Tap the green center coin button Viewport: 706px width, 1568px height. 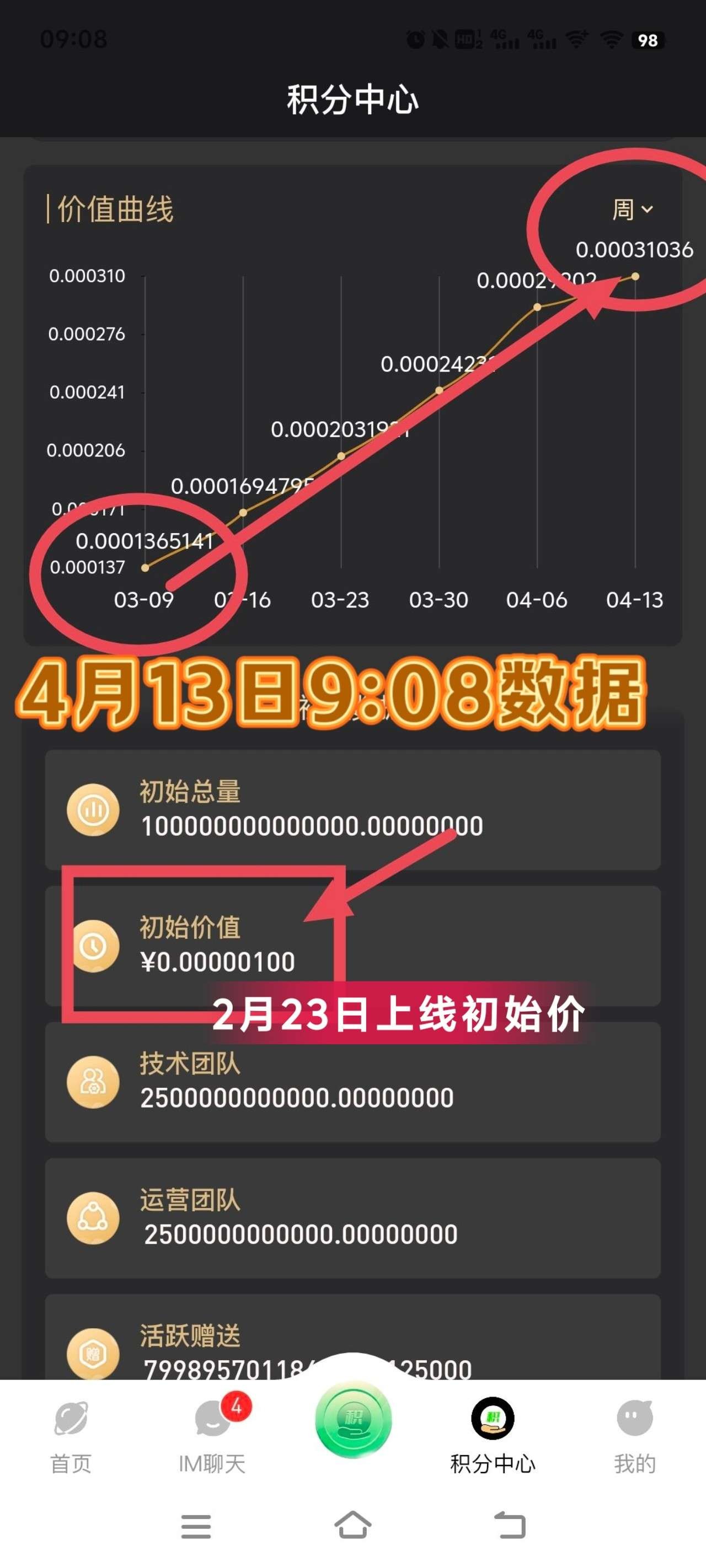(354, 1420)
